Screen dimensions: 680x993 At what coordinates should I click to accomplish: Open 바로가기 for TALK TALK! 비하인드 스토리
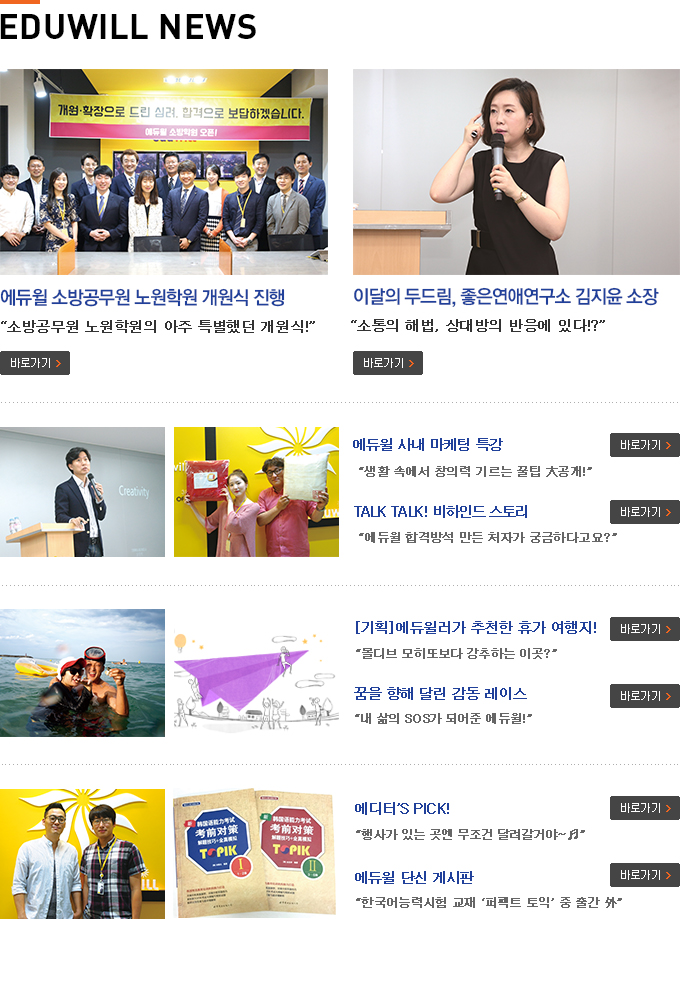point(644,512)
